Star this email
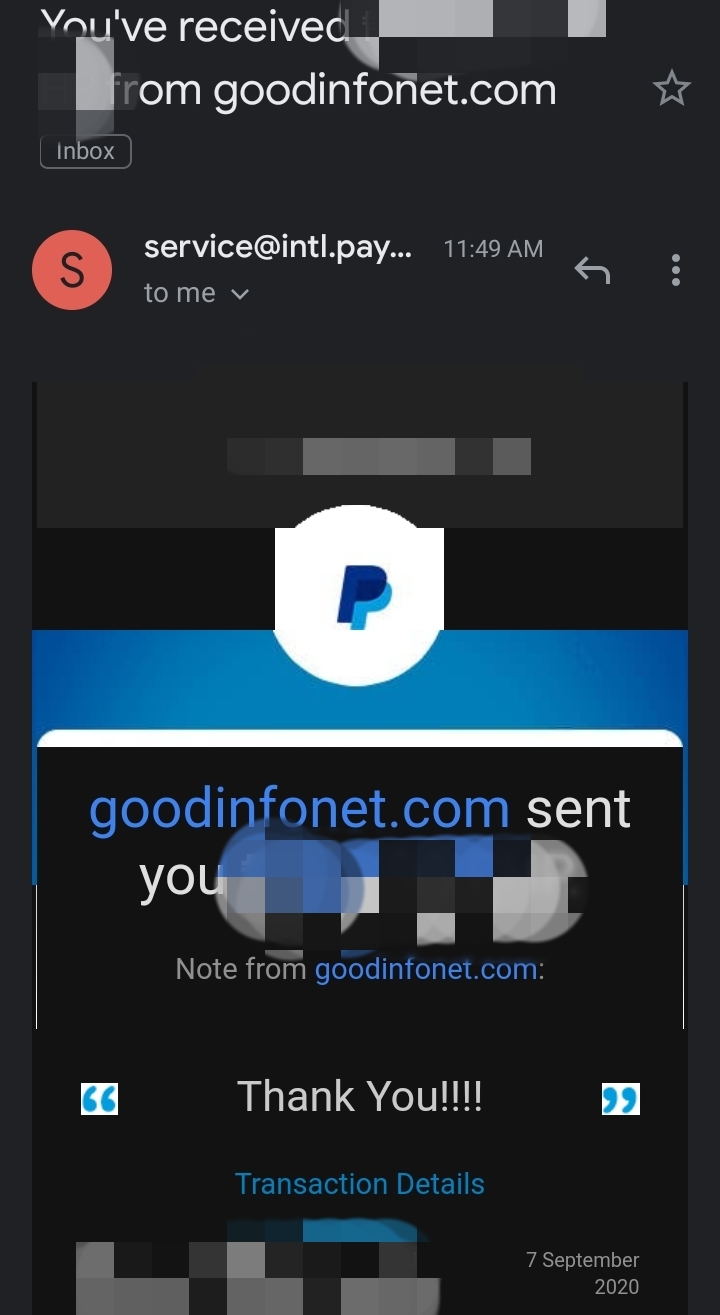This screenshot has width=720, height=1315. pyautogui.click(x=671, y=89)
